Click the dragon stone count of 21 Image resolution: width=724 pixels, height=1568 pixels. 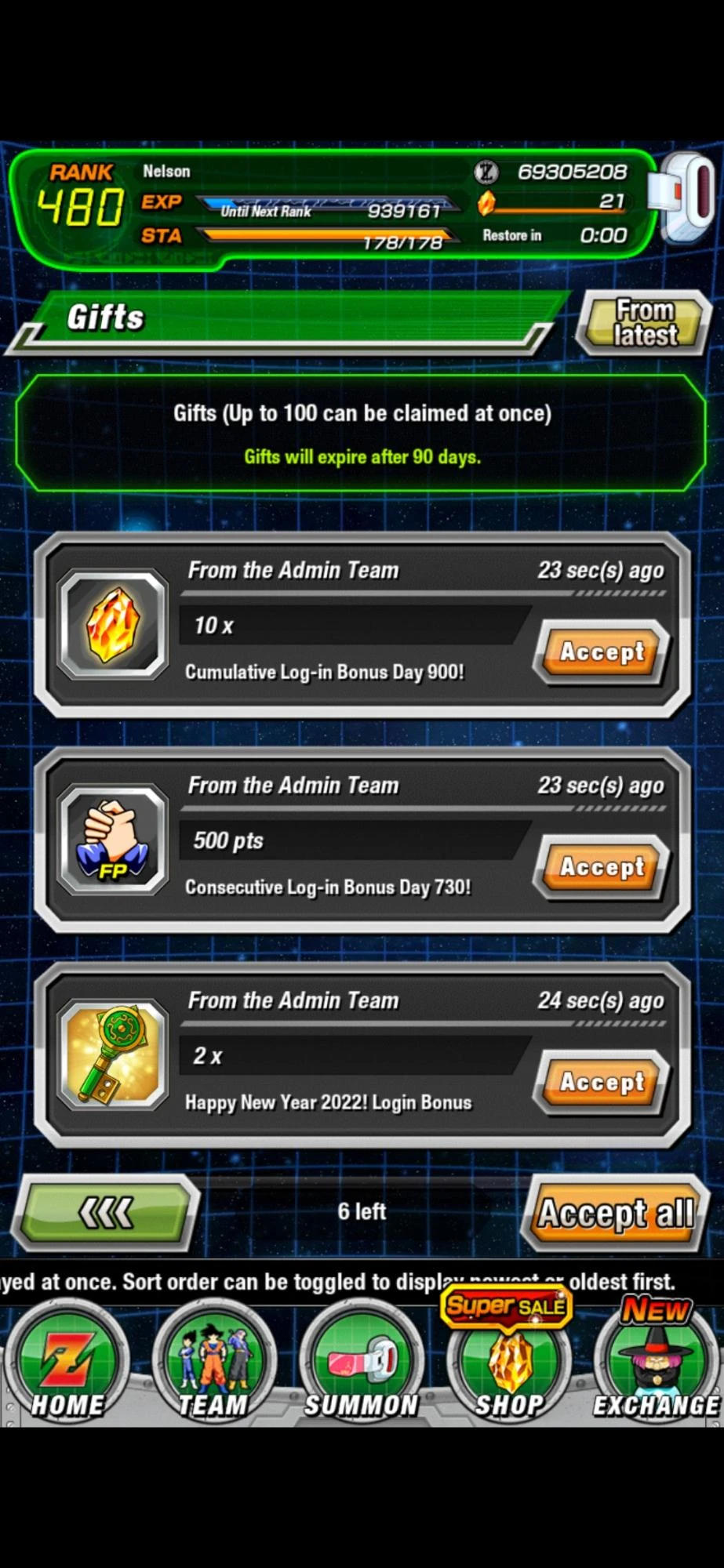coord(614,203)
